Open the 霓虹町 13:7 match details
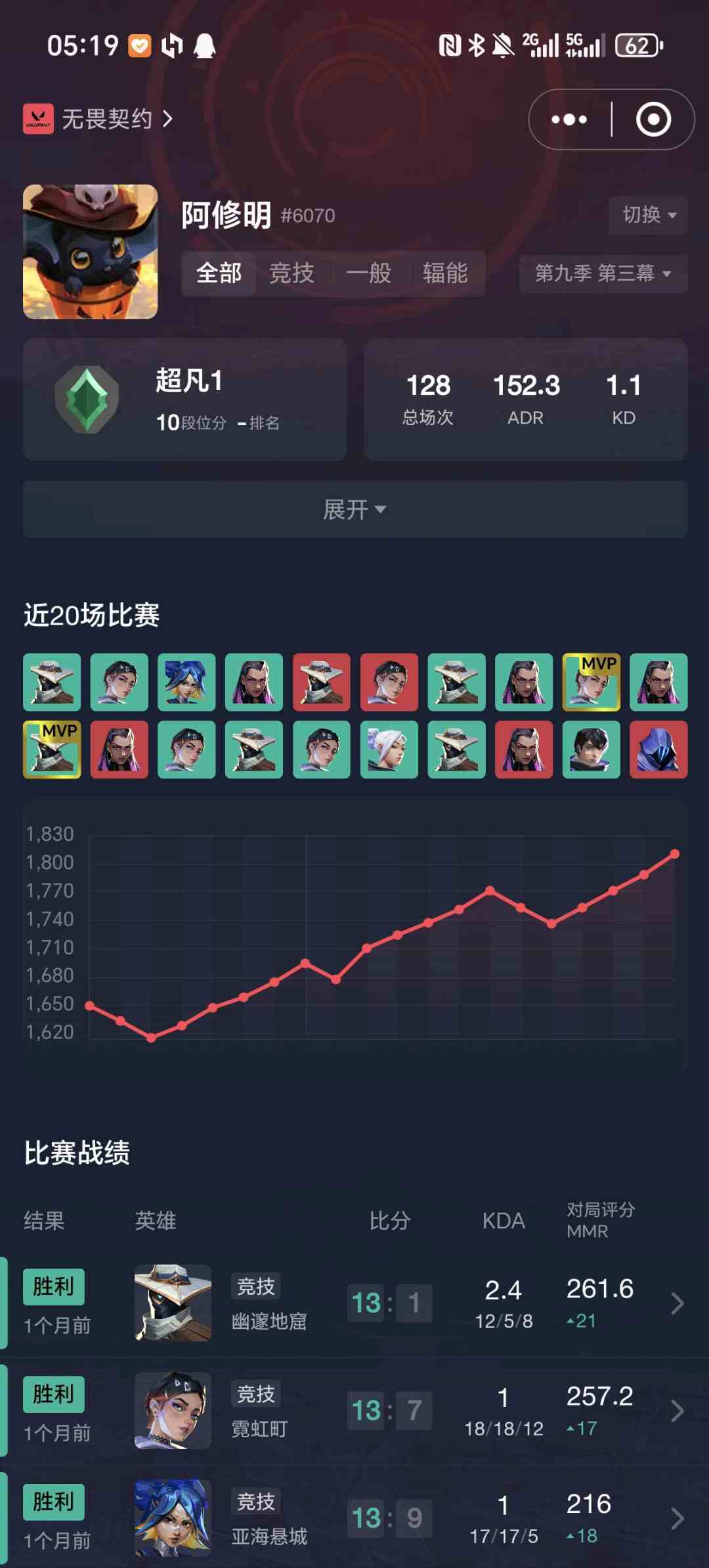Image resolution: width=709 pixels, height=1568 pixels. tap(354, 1410)
